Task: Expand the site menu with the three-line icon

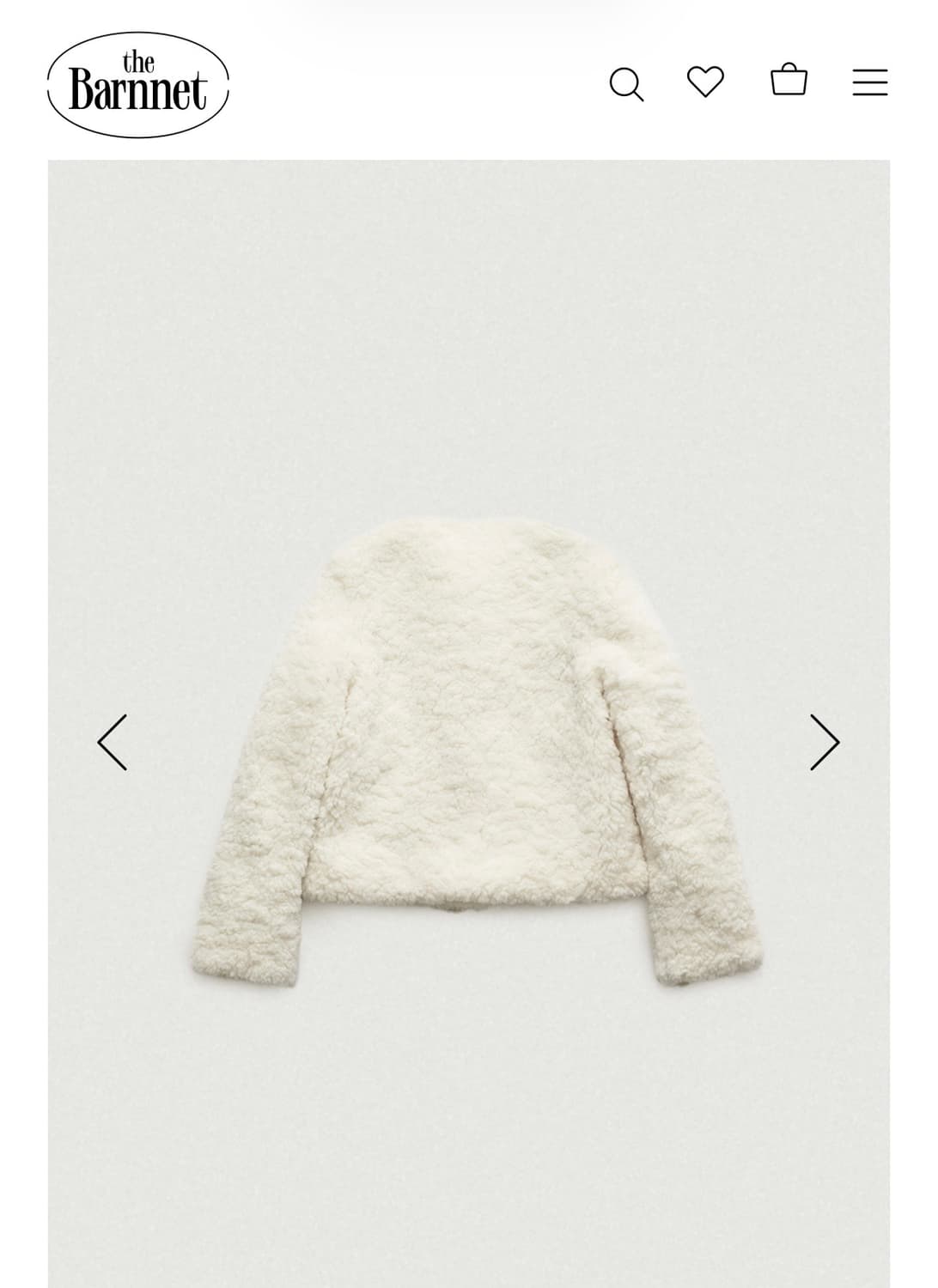Action: click(871, 82)
